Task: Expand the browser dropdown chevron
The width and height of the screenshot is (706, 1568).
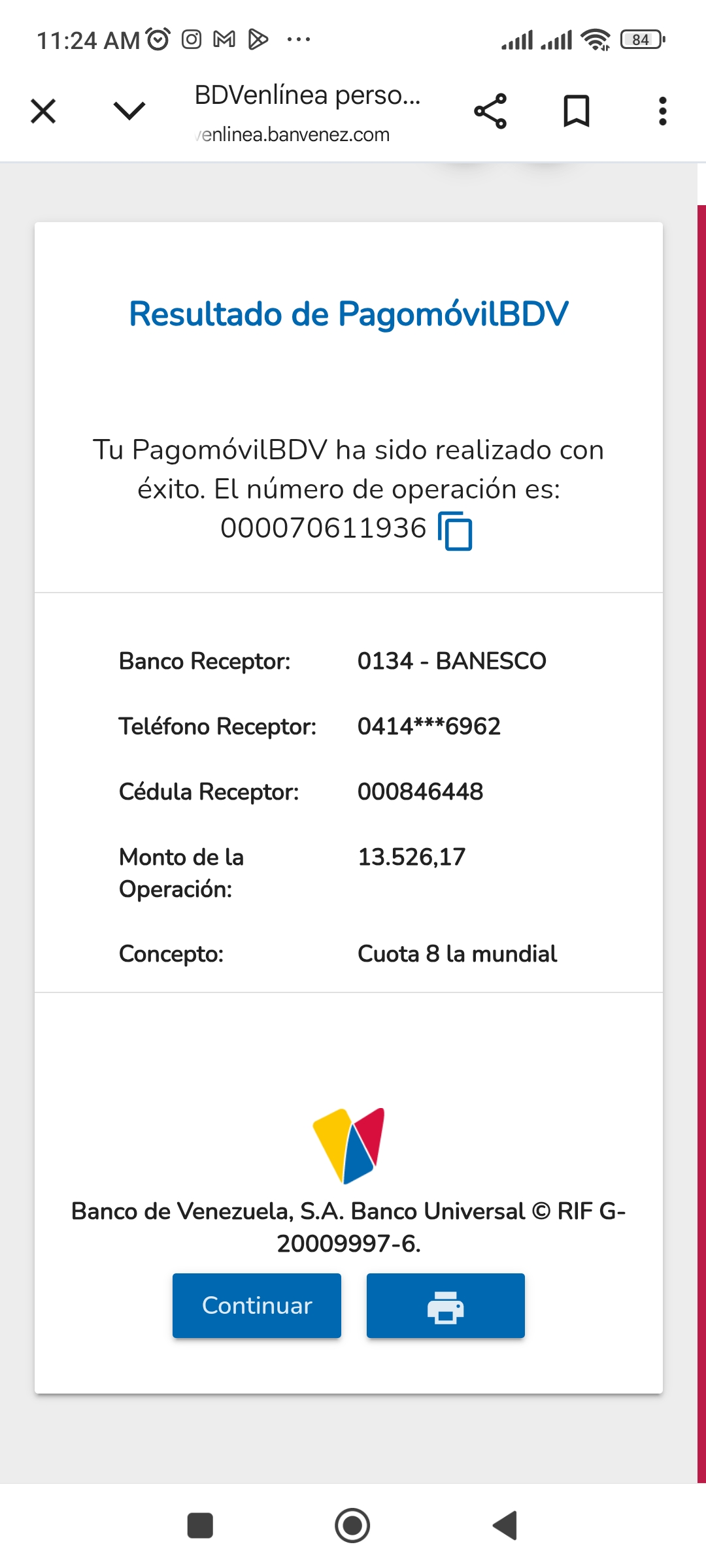Action: 129,111
